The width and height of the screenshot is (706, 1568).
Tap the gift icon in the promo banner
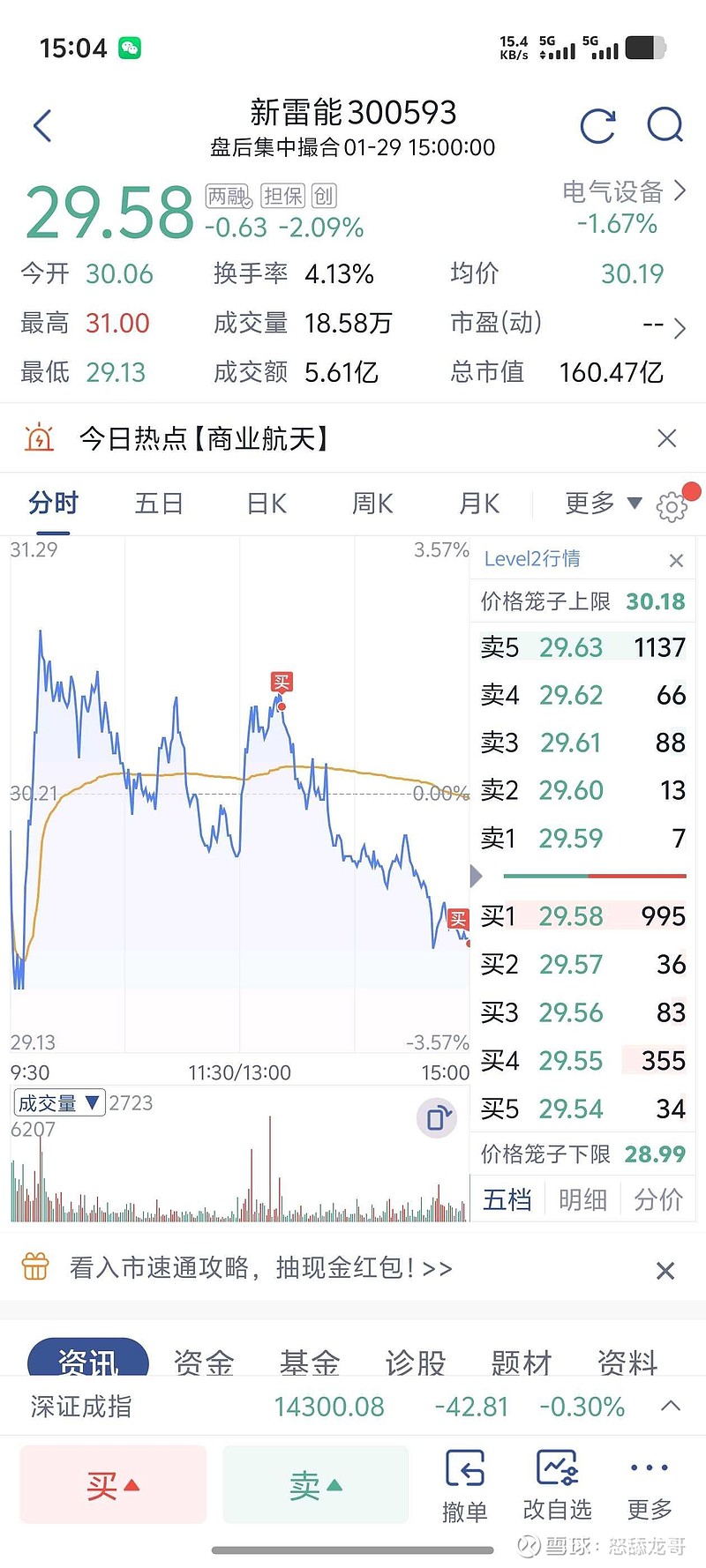tap(34, 1266)
